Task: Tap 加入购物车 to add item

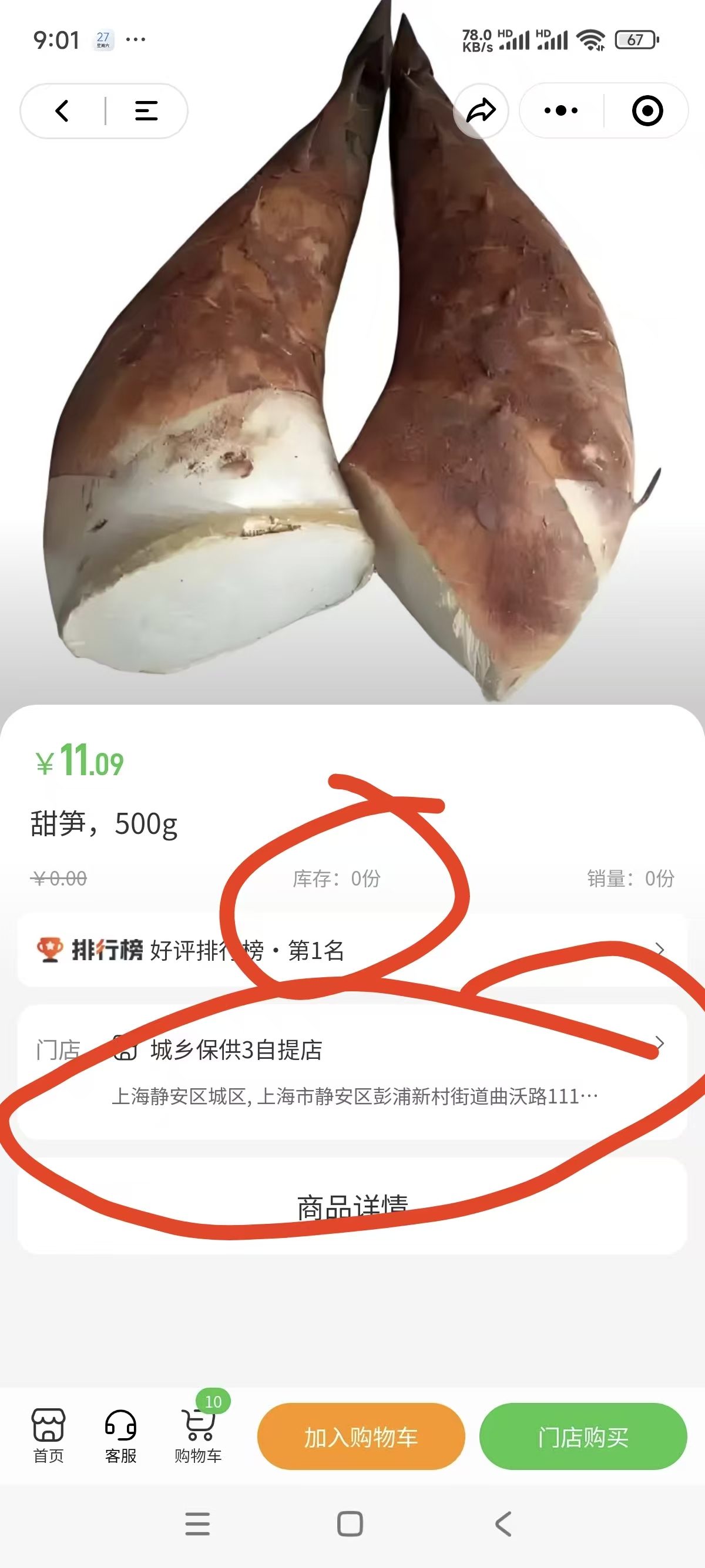Action: [x=361, y=1437]
